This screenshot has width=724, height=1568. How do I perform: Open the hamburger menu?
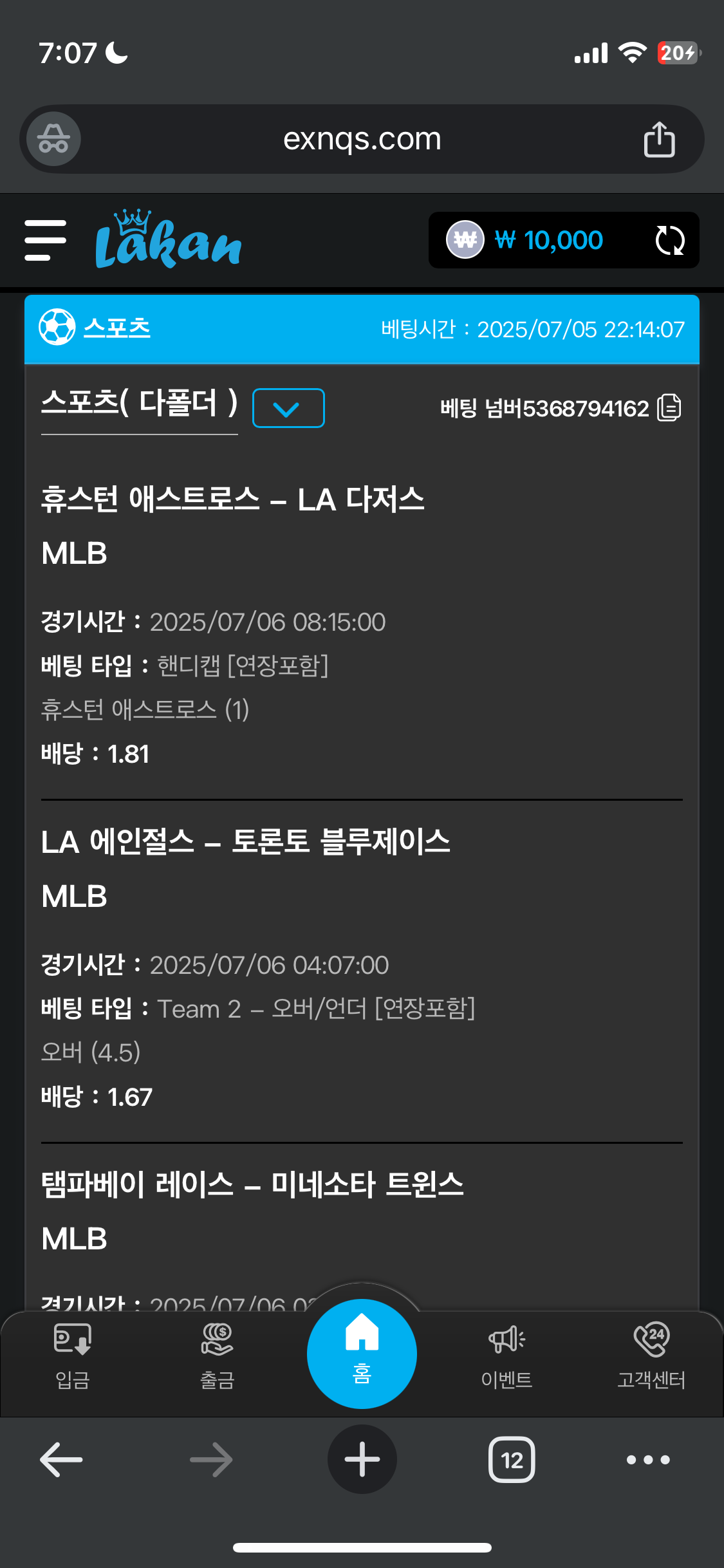(45, 240)
